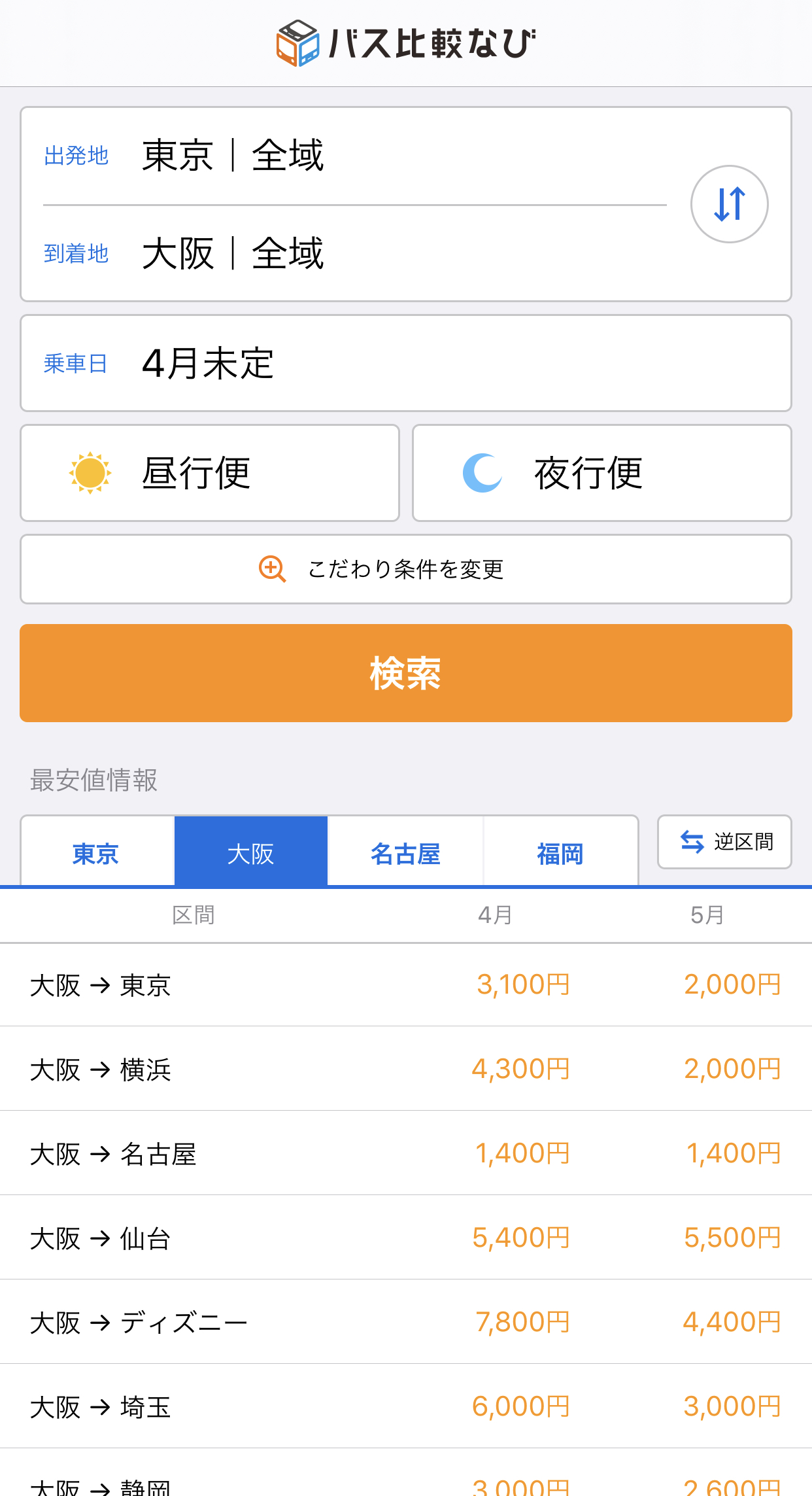The width and height of the screenshot is (812, 1496).
Task: Select the 大阪 tab
Action: pyautogui.click(x=251, y=853)
